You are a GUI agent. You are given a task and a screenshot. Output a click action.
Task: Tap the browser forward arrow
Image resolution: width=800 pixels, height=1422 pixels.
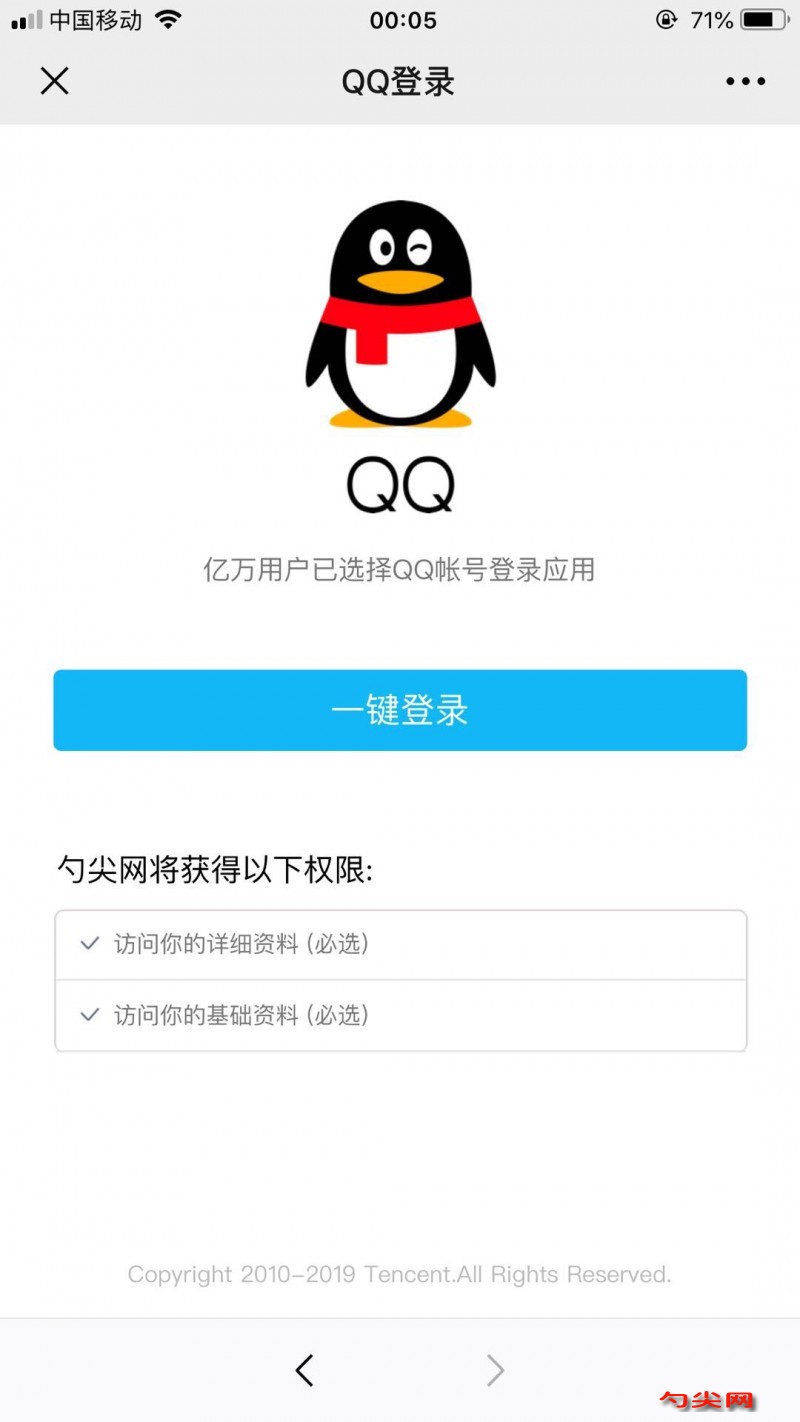pyautogui.click(x=495, y=1370)
